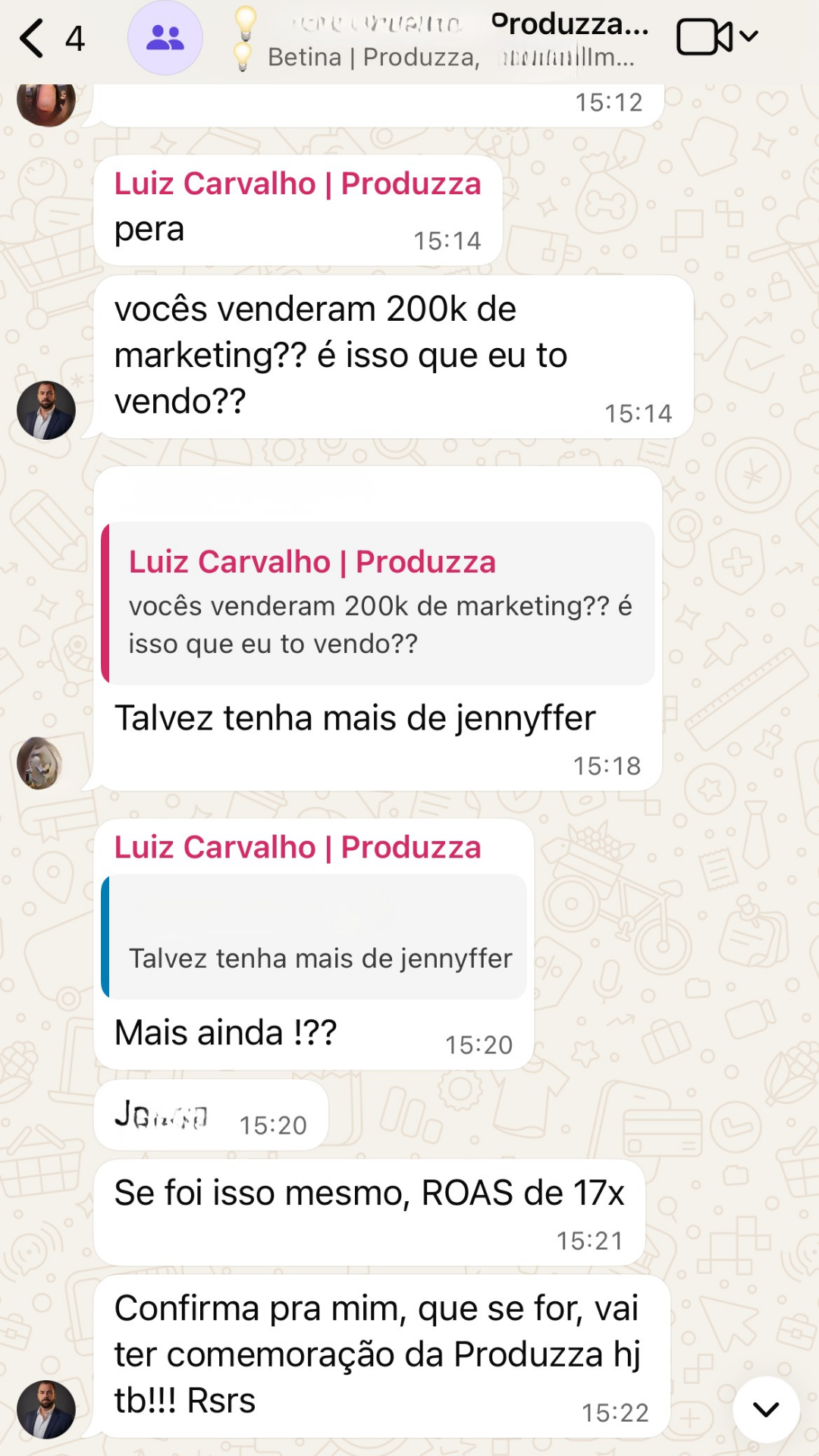819x1456 pixels.
Task: Open the avatar beside the 15:18 message
Action: (41, 763)
